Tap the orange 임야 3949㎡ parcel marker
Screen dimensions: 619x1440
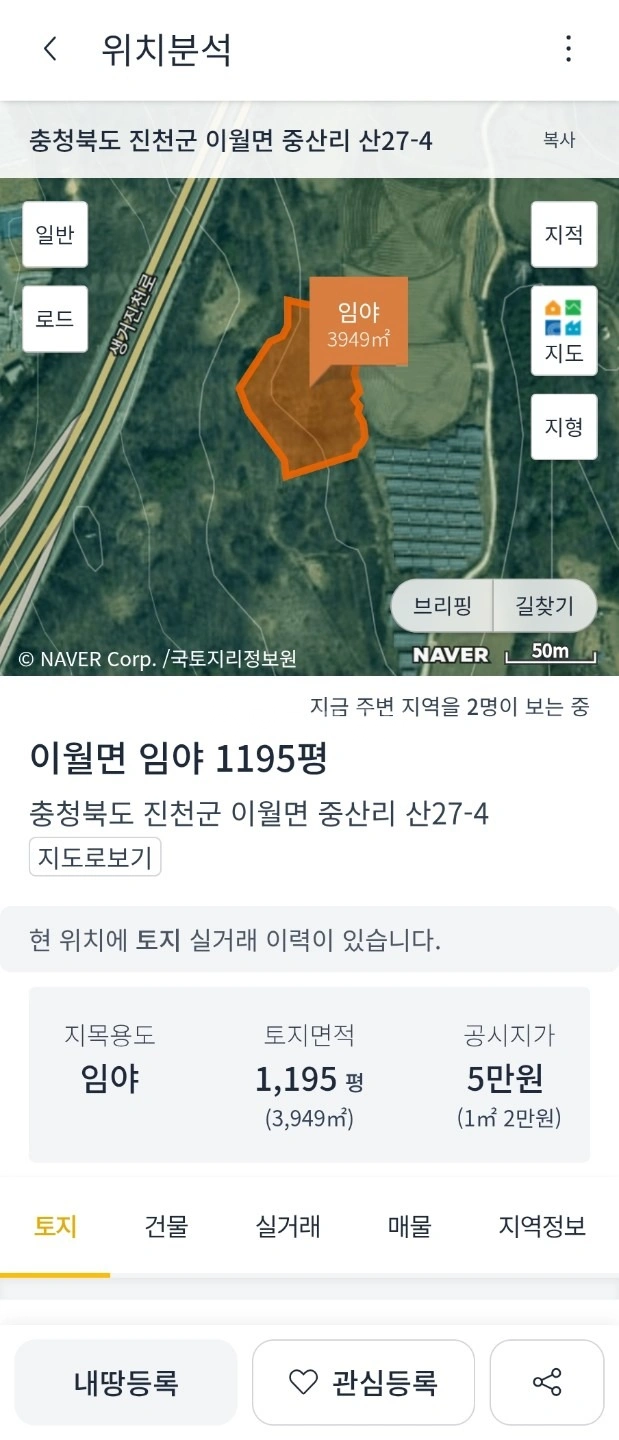(x=358, y=326)
